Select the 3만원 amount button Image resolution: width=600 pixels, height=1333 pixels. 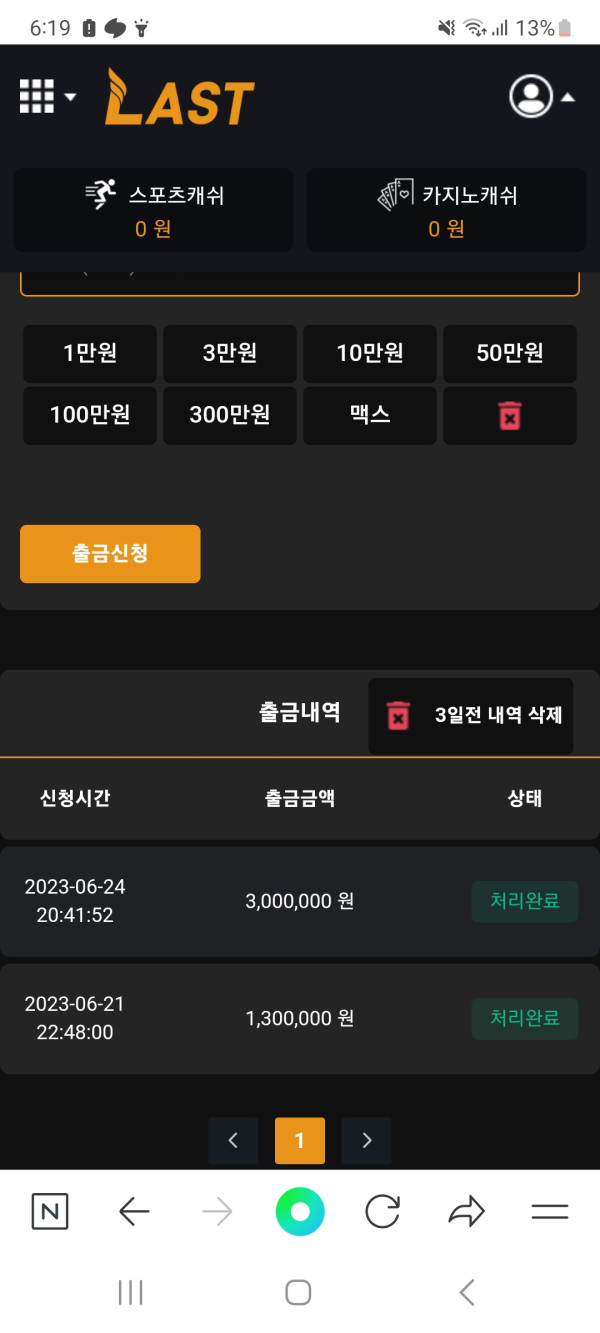pos(230,353)
